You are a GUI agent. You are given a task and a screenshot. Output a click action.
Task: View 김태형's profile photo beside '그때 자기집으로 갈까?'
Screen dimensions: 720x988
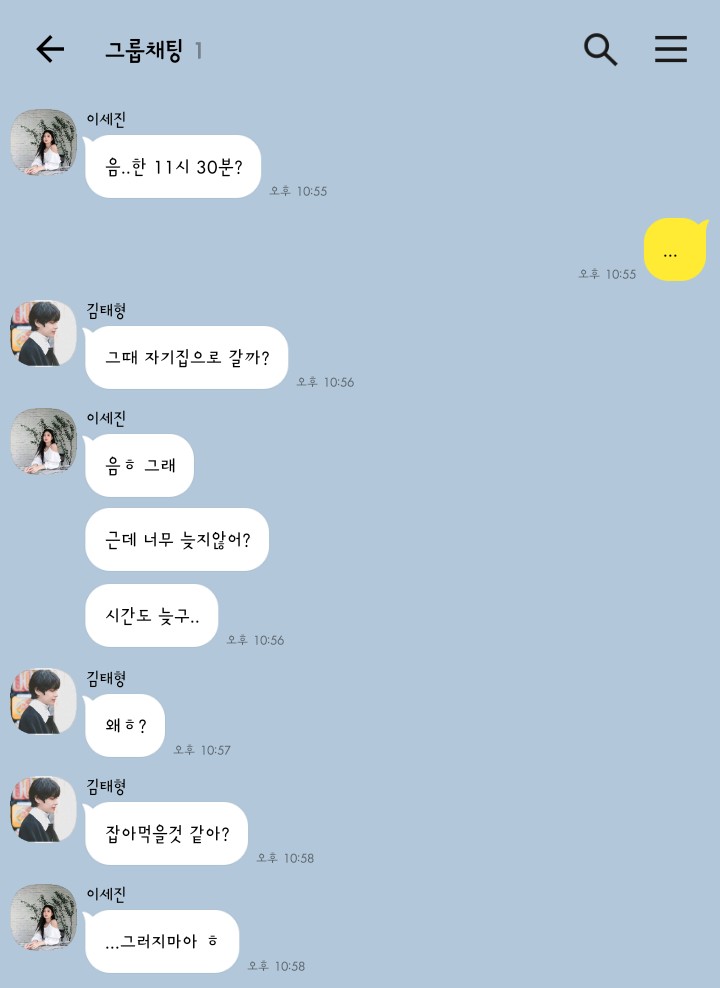click(x=44, y=333)
